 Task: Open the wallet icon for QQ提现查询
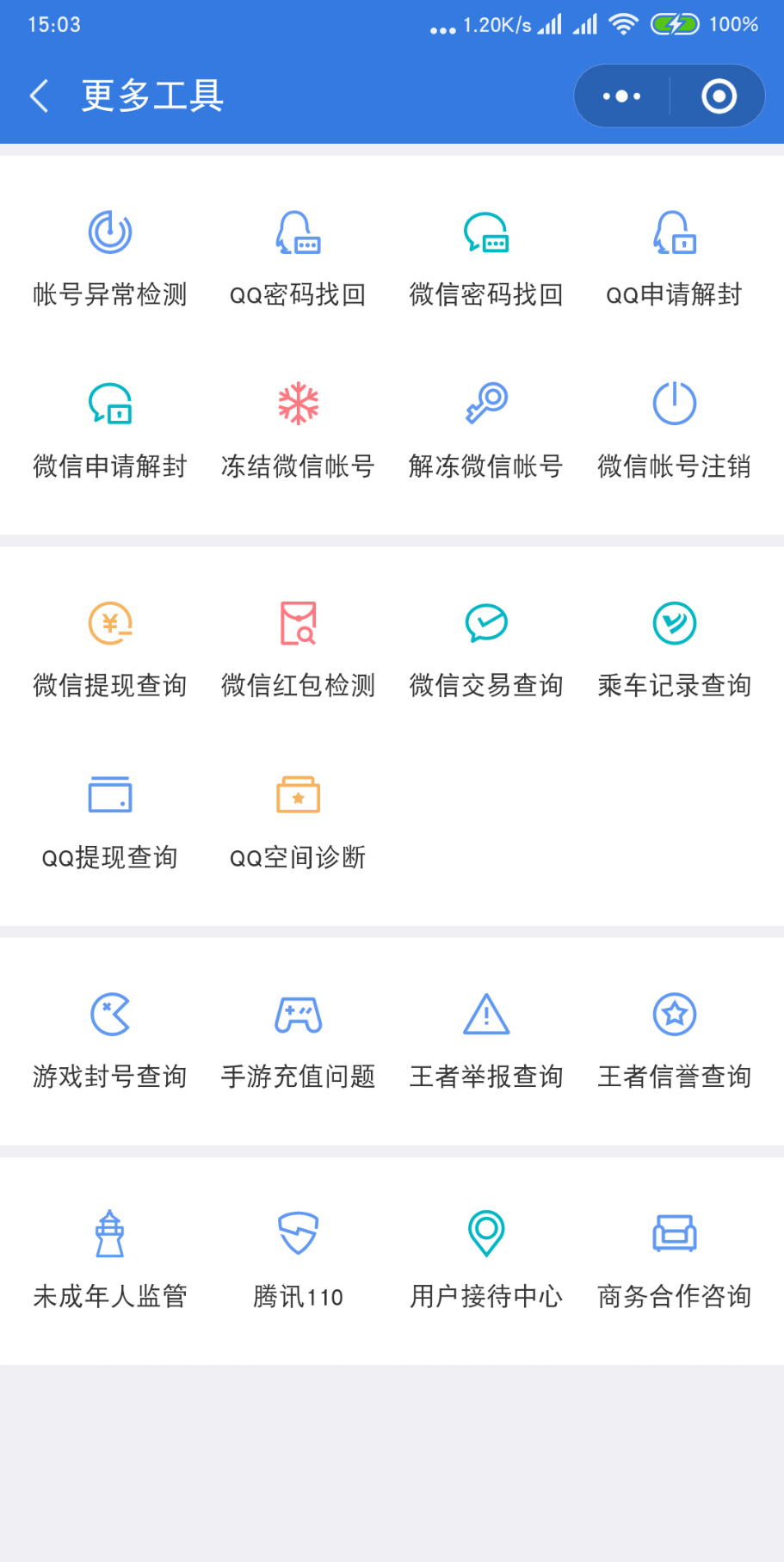pyautogui.click(x=110, y=794)
